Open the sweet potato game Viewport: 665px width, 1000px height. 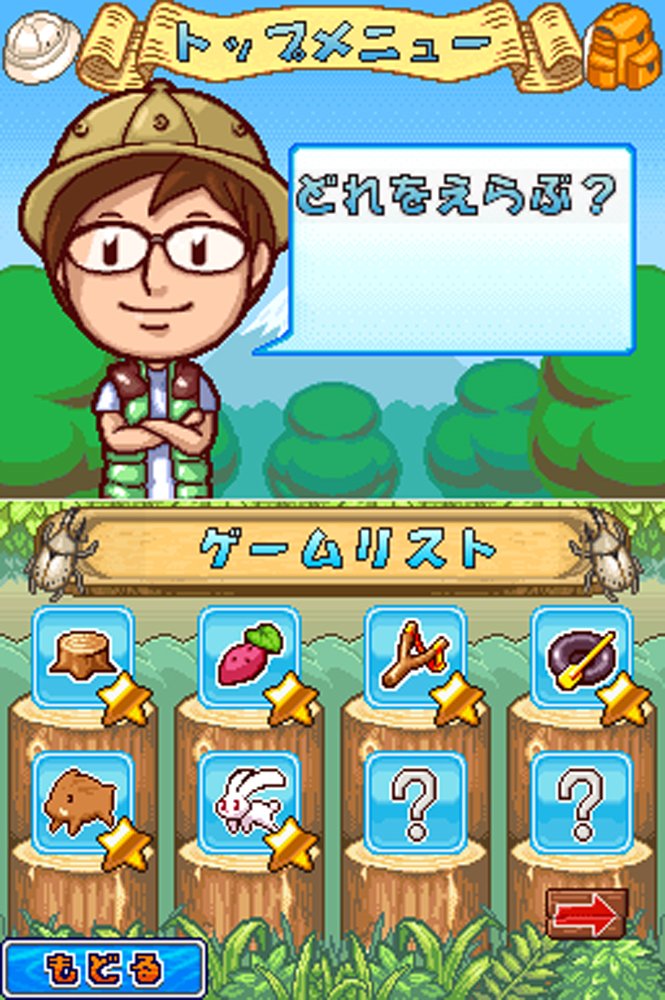point(249,656)
